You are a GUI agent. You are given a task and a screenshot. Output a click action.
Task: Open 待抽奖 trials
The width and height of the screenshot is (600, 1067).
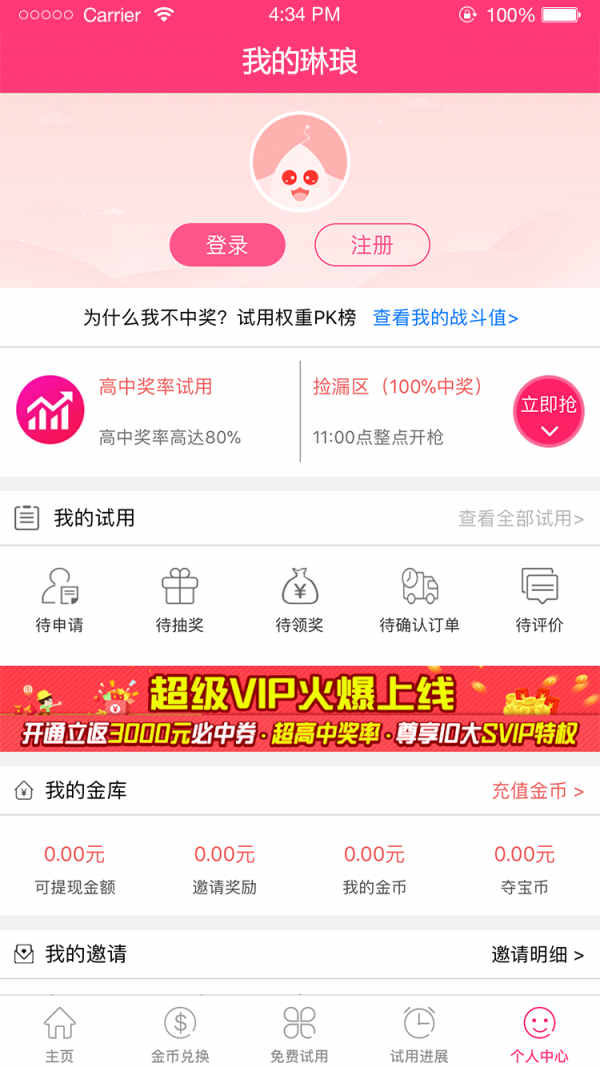click(180, 600)
